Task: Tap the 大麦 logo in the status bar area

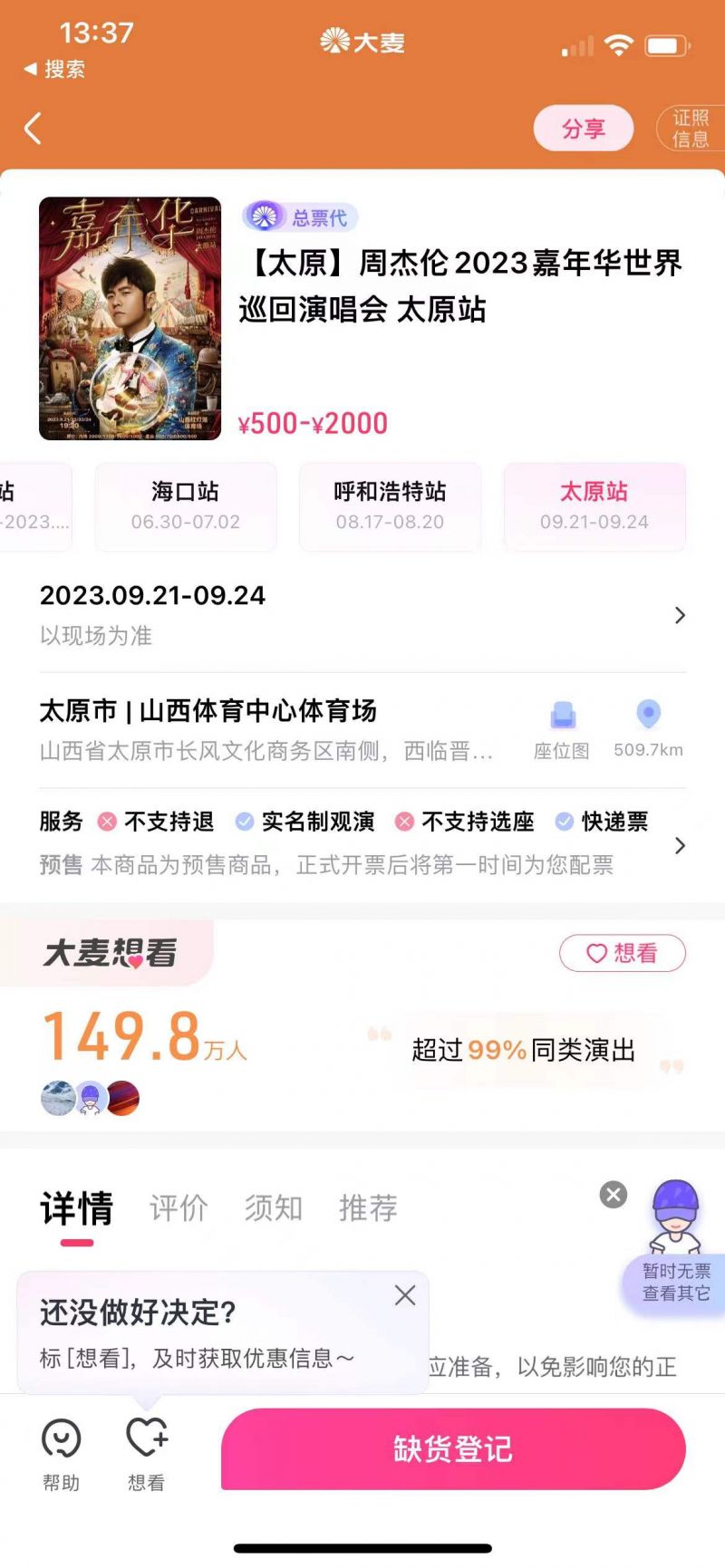Action: pos(362,41)
